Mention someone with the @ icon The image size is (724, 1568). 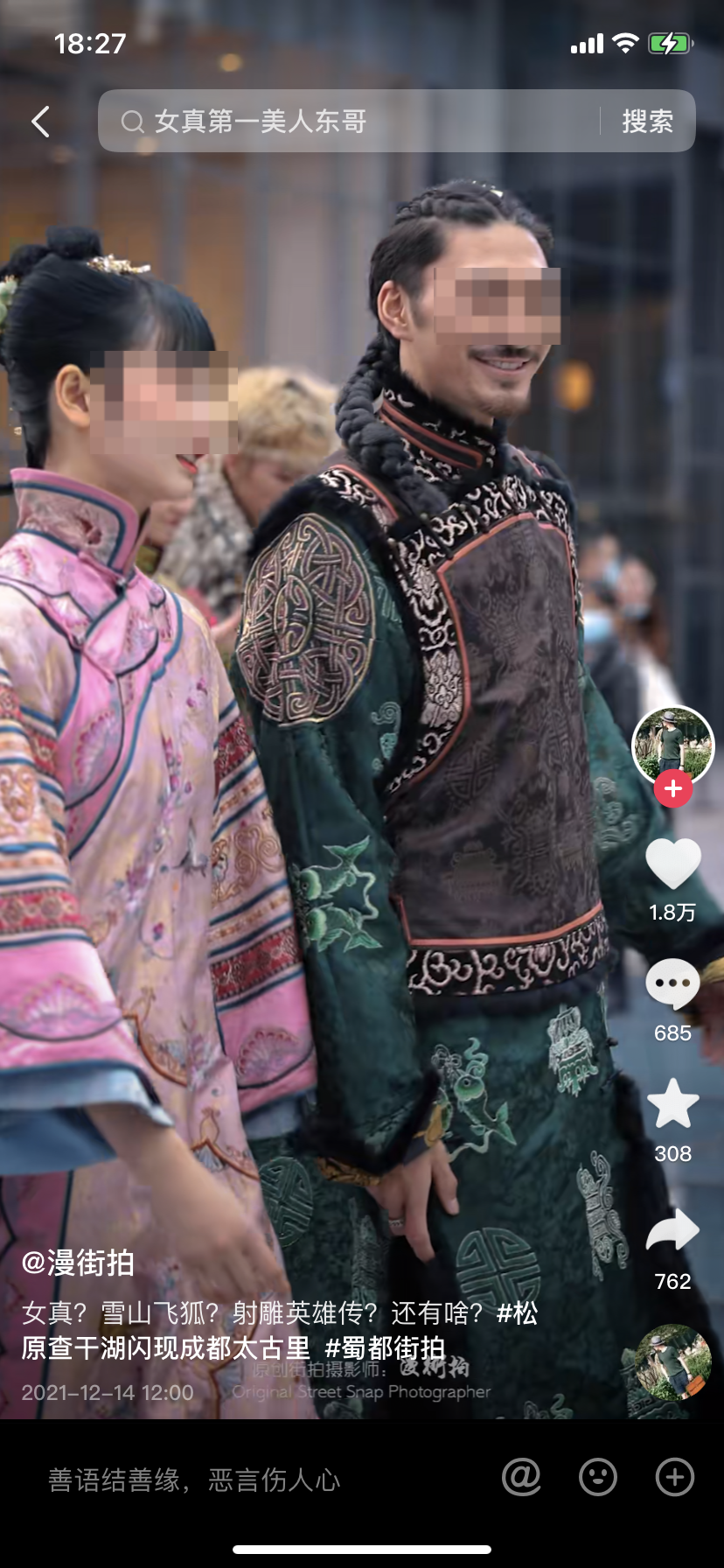(521, 1477)
